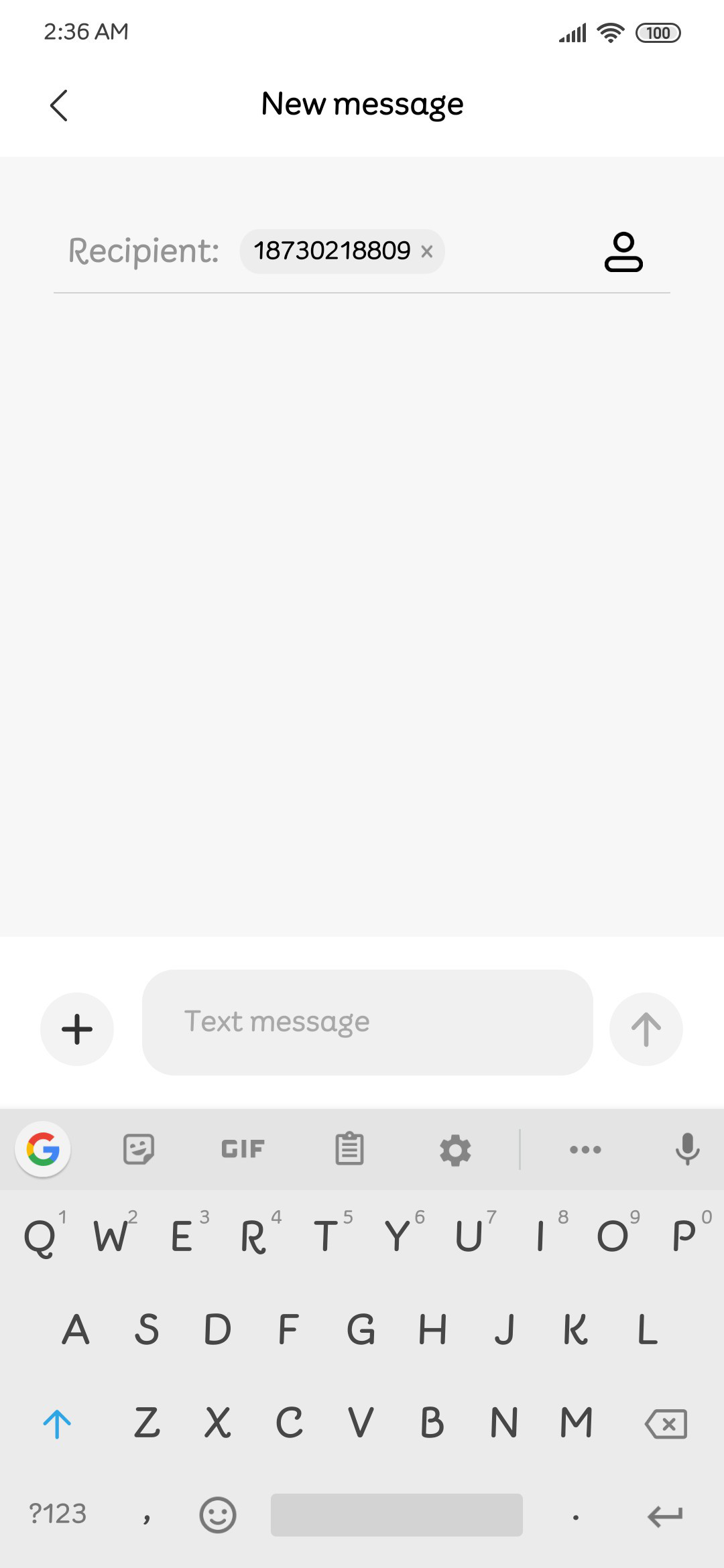Start voice input with microphone

click(687, 1149)
